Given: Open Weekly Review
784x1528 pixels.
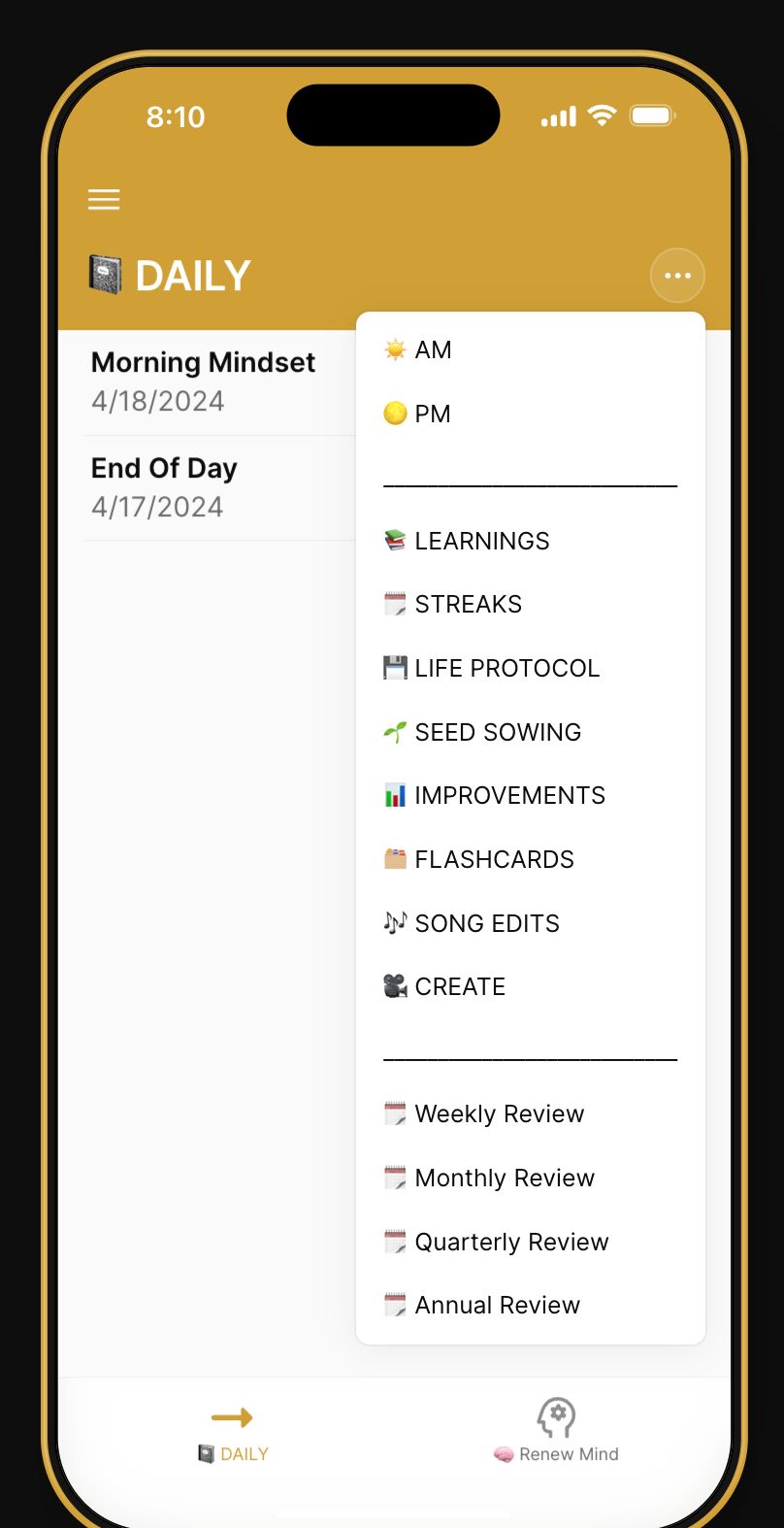Looking at the screenshot, I should [499, 1113].
